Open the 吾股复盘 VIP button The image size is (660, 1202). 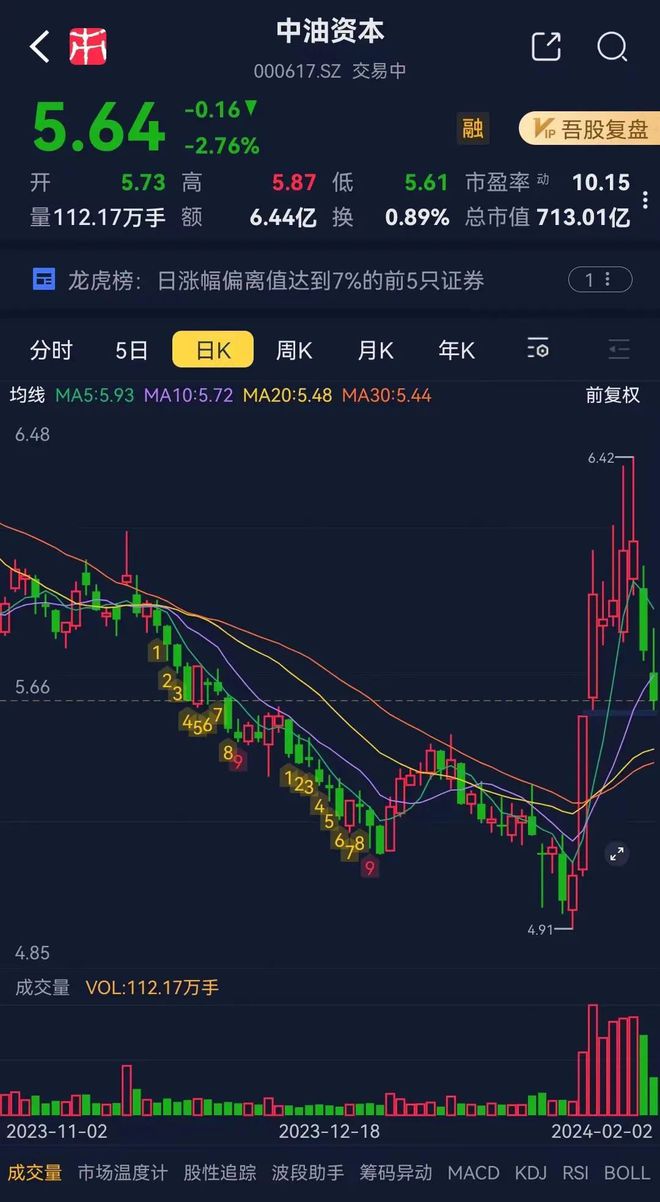tap(589, 128)
